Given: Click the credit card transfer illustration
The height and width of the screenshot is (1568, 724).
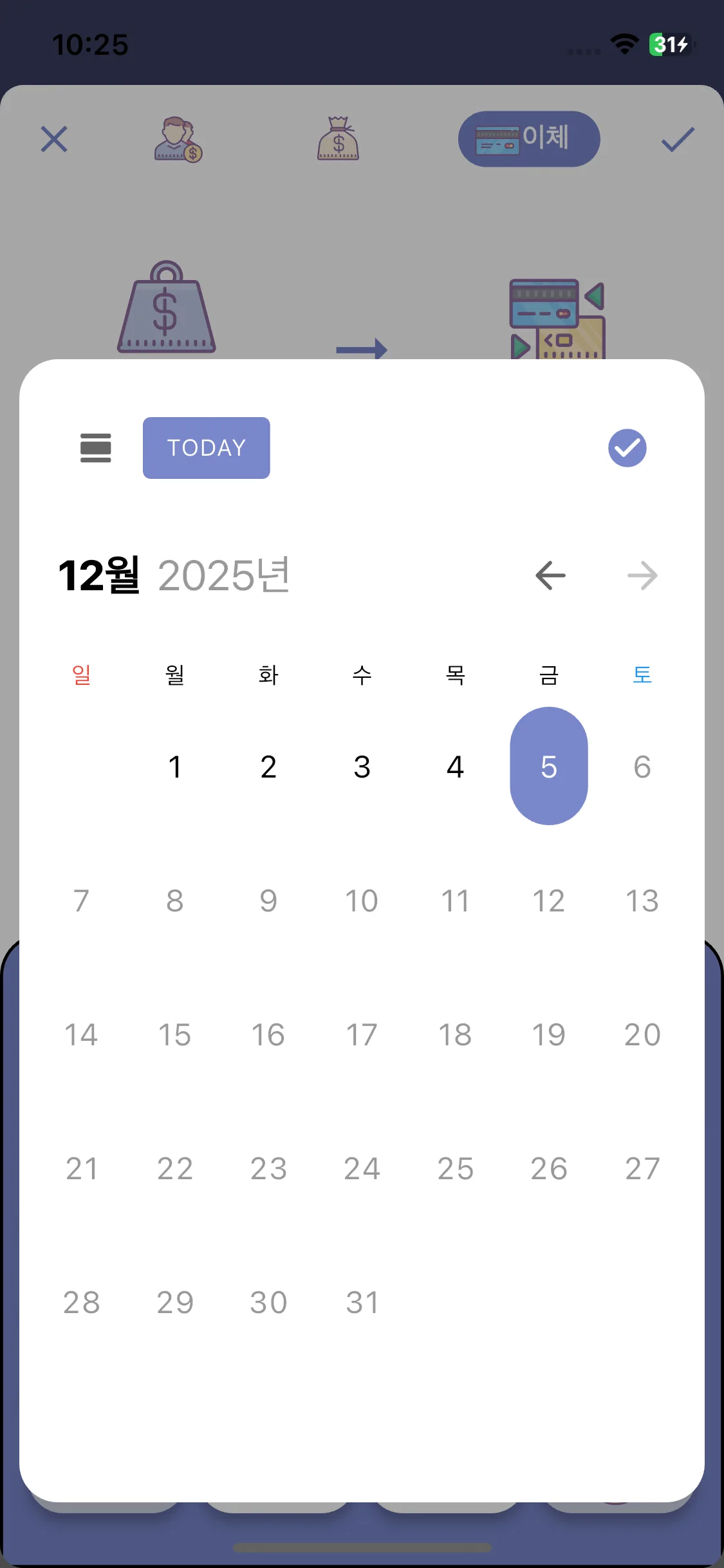Looking at the screenshot, I should [x=557, y=315].
